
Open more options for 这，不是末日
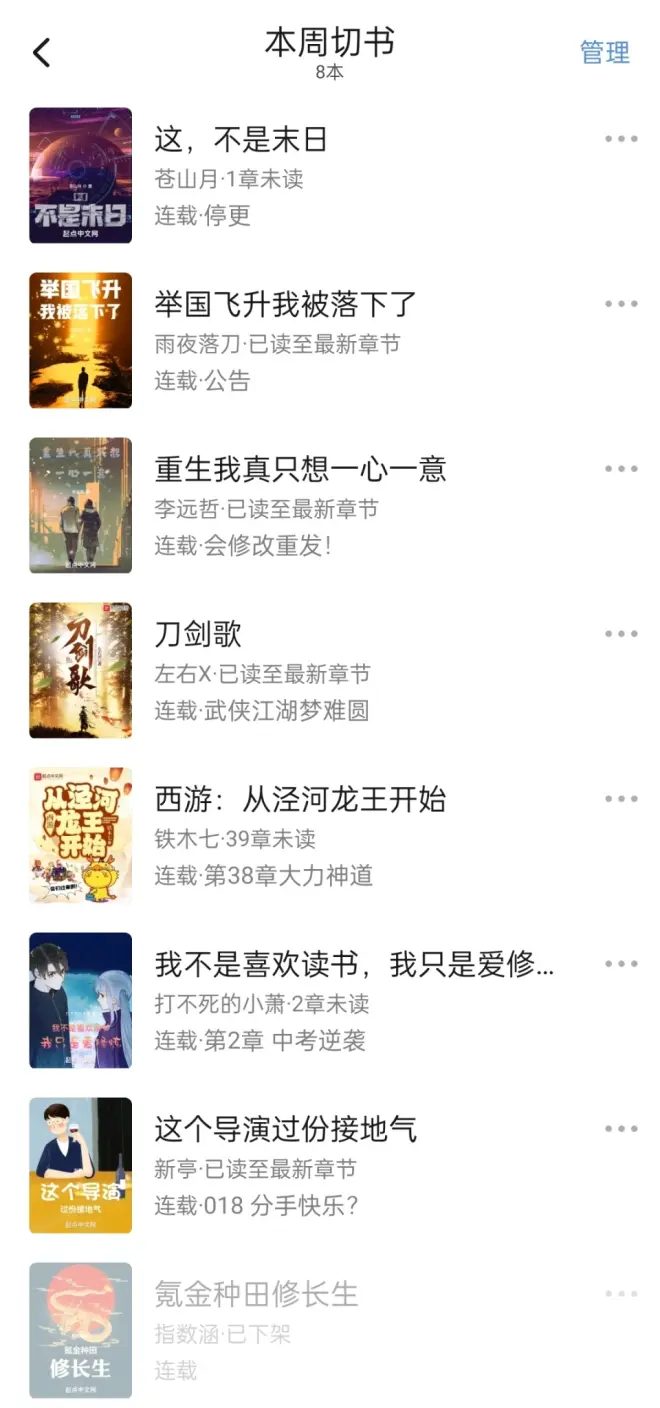[621, 139]
